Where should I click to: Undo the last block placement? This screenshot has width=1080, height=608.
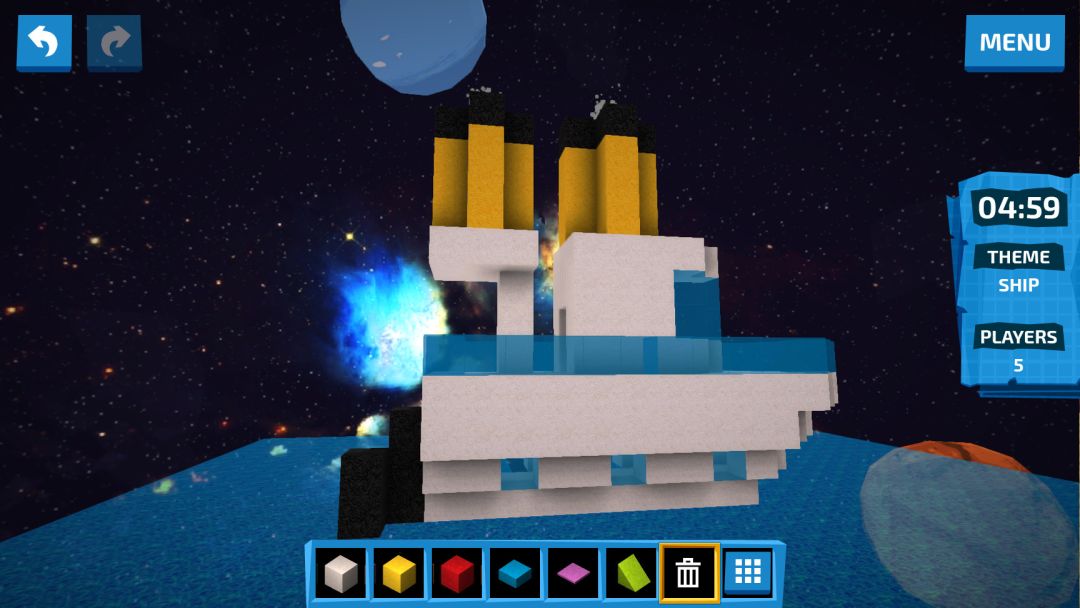click(43, 42)
